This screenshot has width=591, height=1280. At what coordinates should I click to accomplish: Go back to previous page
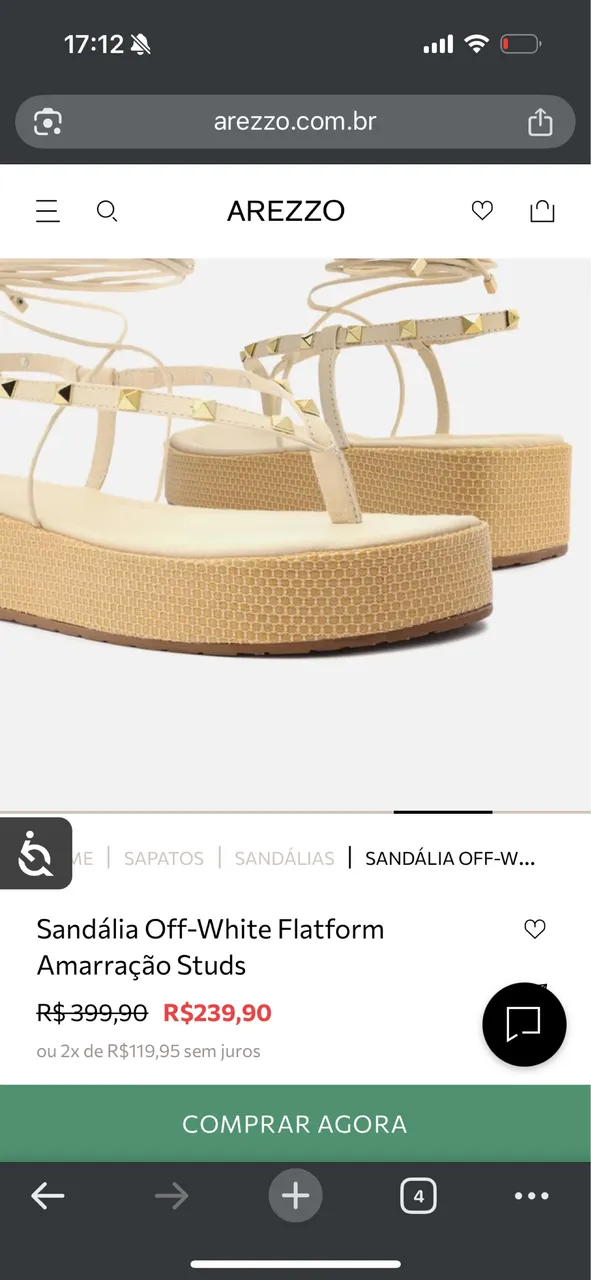point(47,1196)
